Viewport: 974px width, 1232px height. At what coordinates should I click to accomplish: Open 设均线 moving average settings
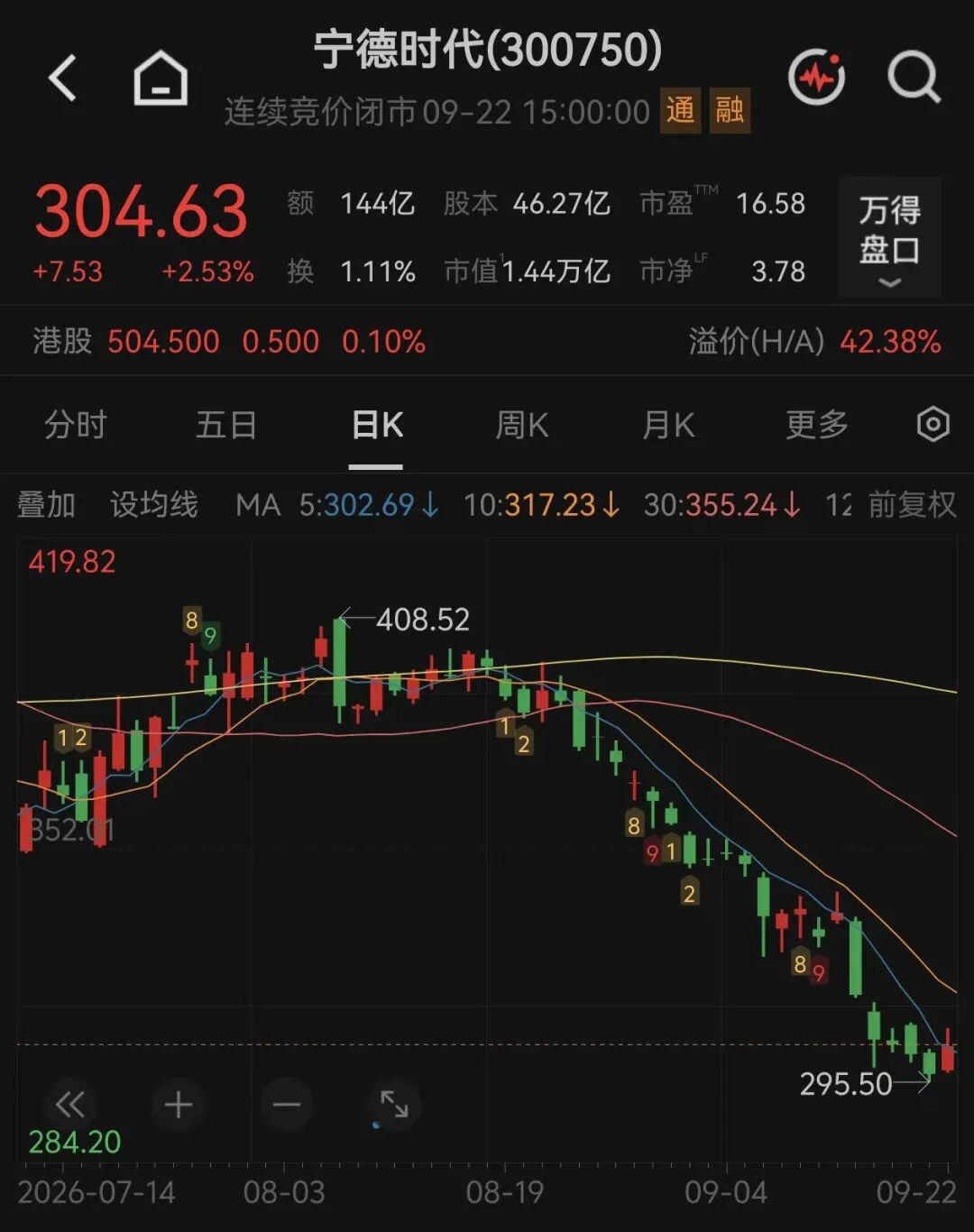click(153, 504)
